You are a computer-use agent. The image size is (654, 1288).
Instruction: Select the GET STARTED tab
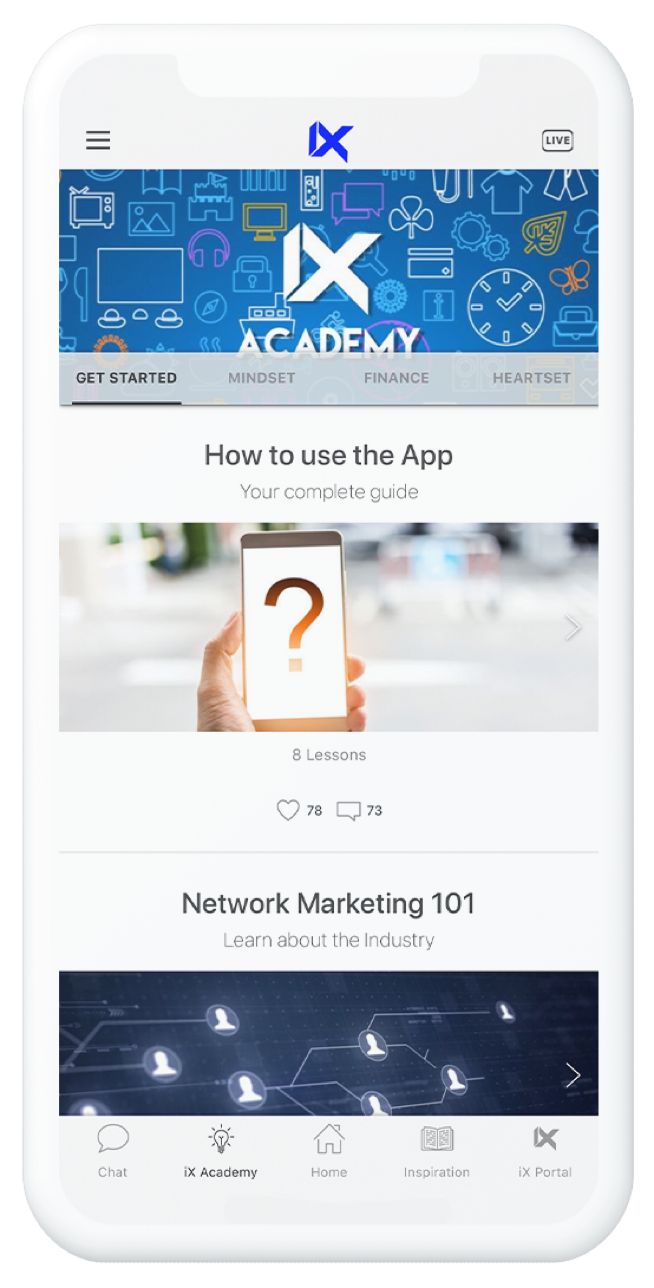point(126,378)
